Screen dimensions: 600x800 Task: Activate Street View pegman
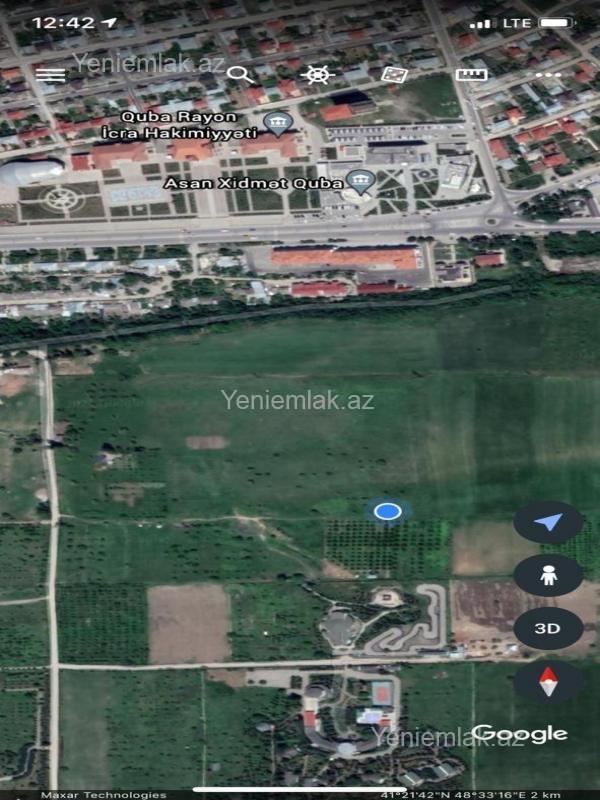pos(548,575)
